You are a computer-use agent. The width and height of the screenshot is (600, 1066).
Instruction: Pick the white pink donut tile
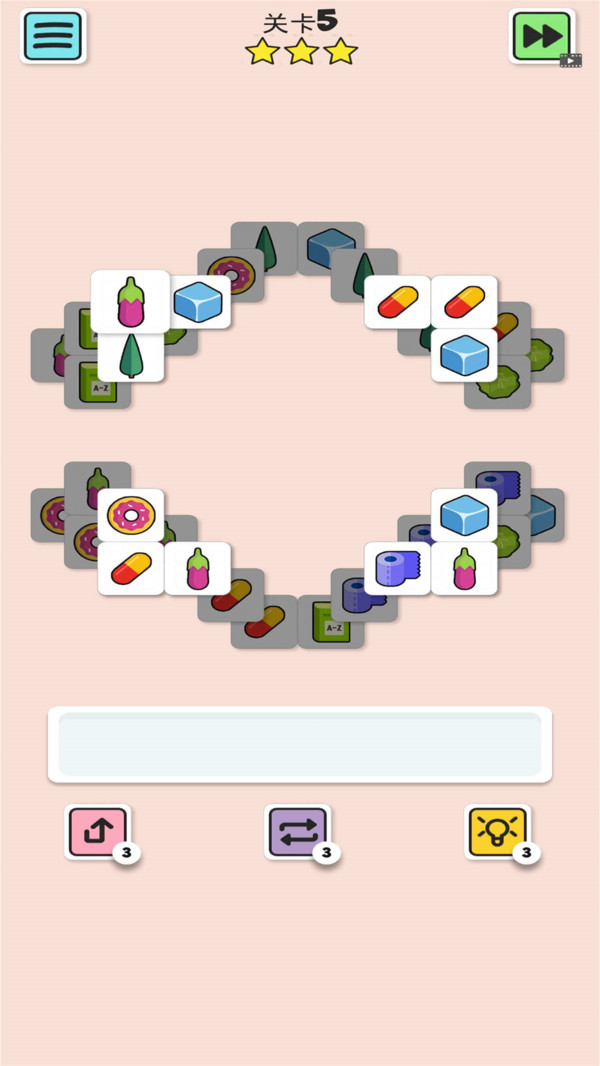click(131, 515)
